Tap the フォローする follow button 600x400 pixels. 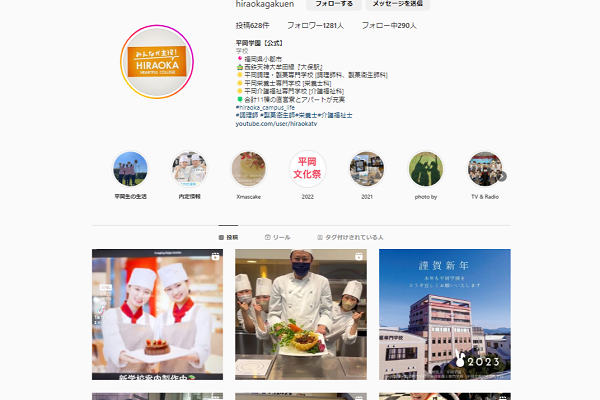333,5
